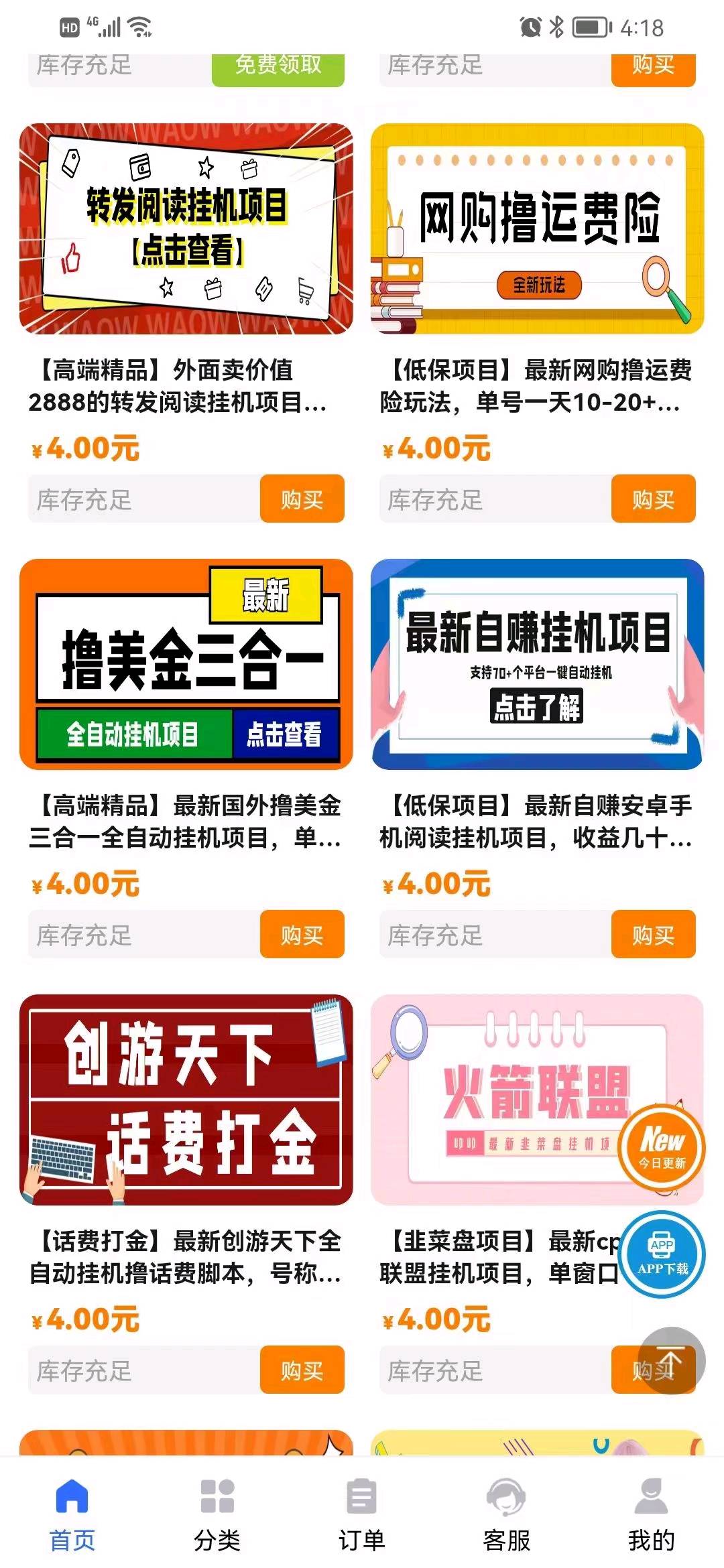Open the 转发阅读挂机项目 product image

pos(186,228)
